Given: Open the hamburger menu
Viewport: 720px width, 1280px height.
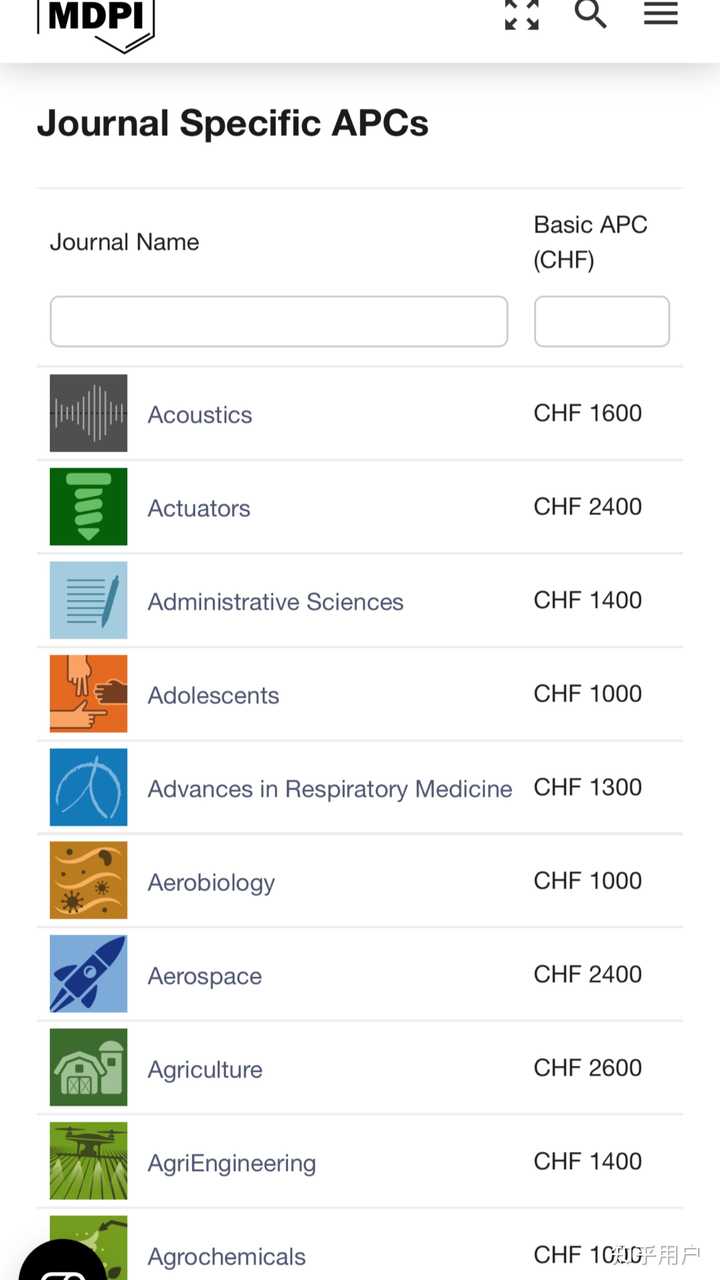Looking at the screenshot, I should tap(661, 14).
